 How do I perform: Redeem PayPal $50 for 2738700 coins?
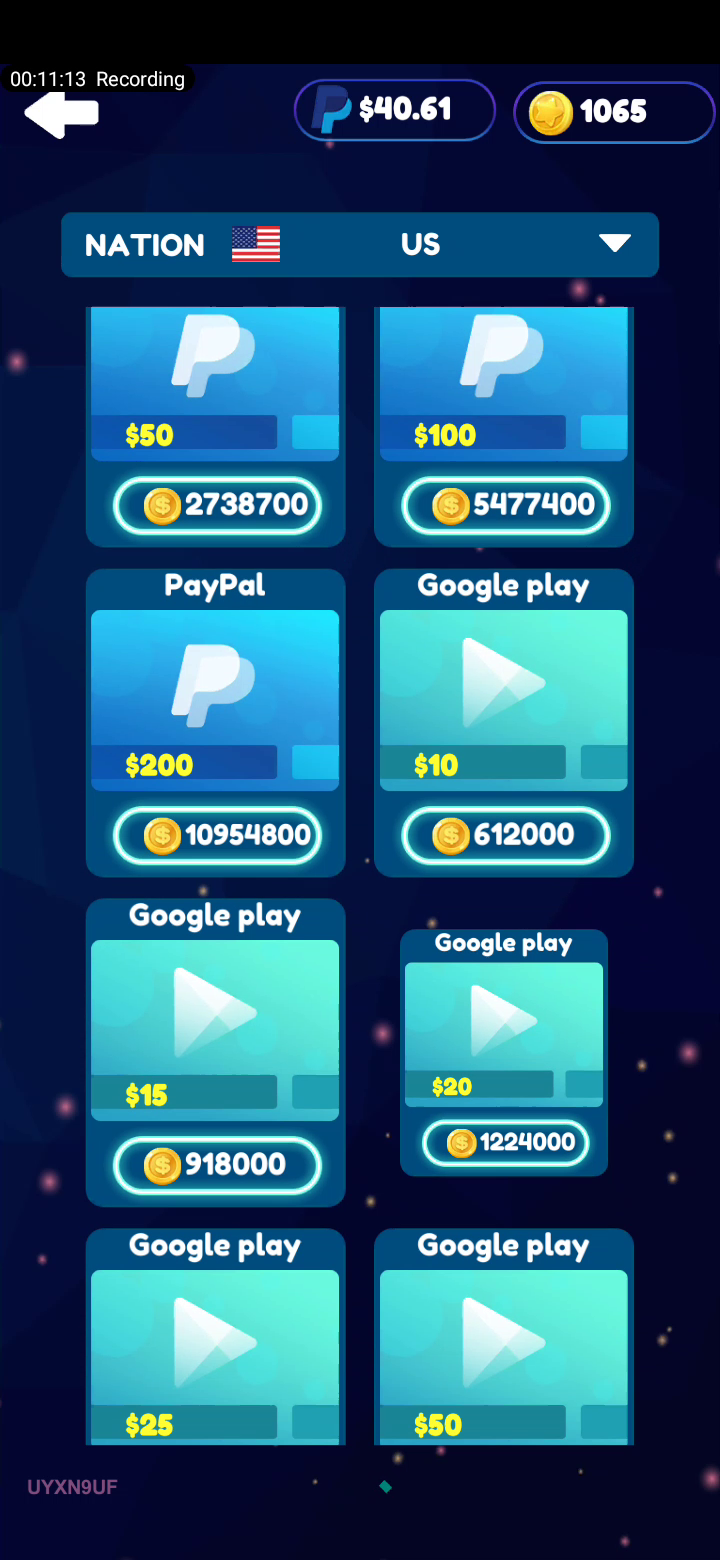tap(217, 505)
